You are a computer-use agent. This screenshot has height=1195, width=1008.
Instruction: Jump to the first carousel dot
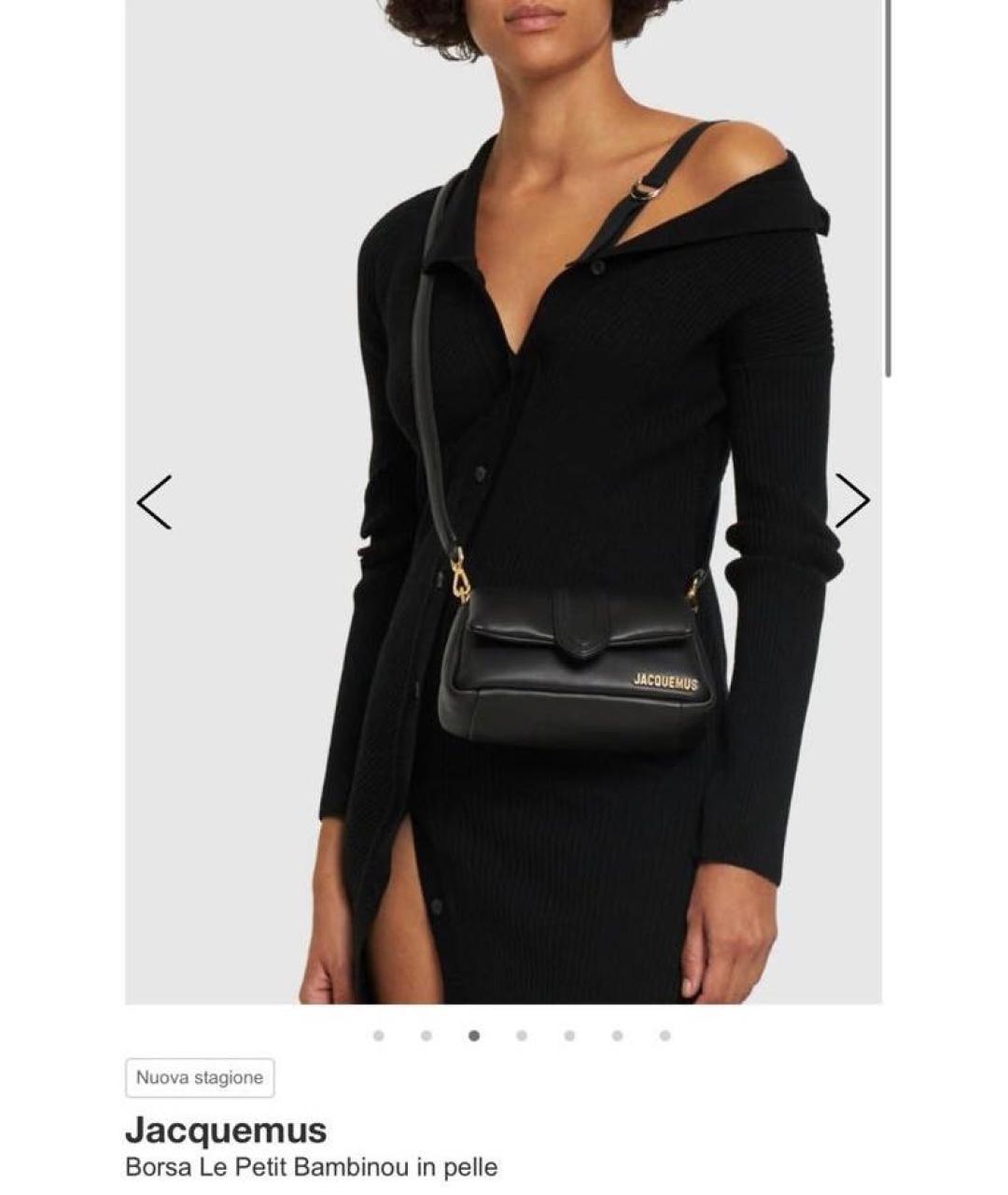coord(378,1035)
